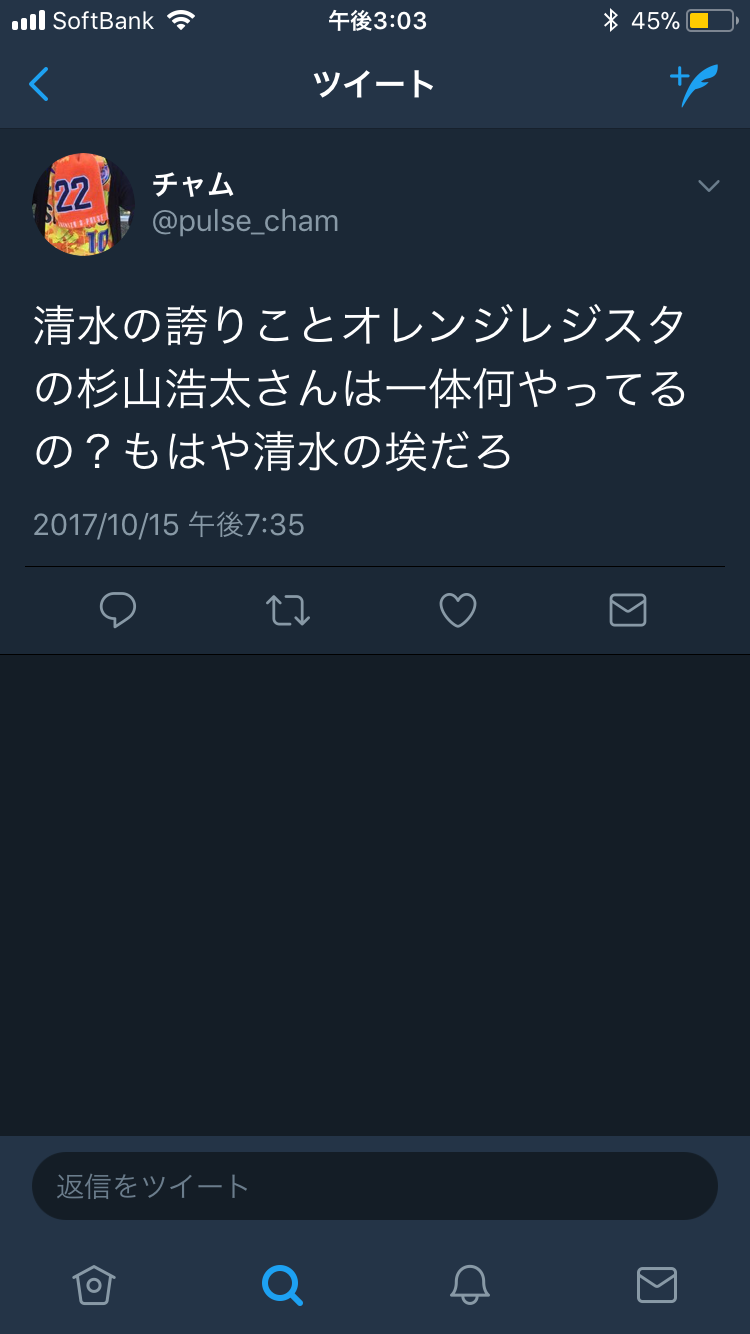Screen dimensions: 750x1334
Task: Like チャム's tweet with the heart
Action: coord(458,610)
